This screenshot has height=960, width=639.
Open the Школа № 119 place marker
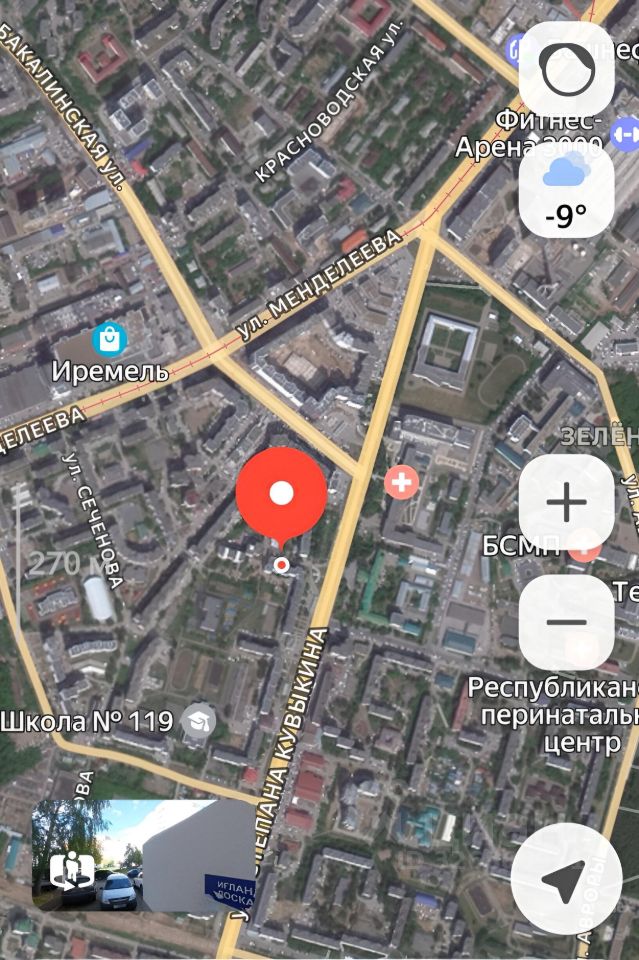tap(198, 721)
